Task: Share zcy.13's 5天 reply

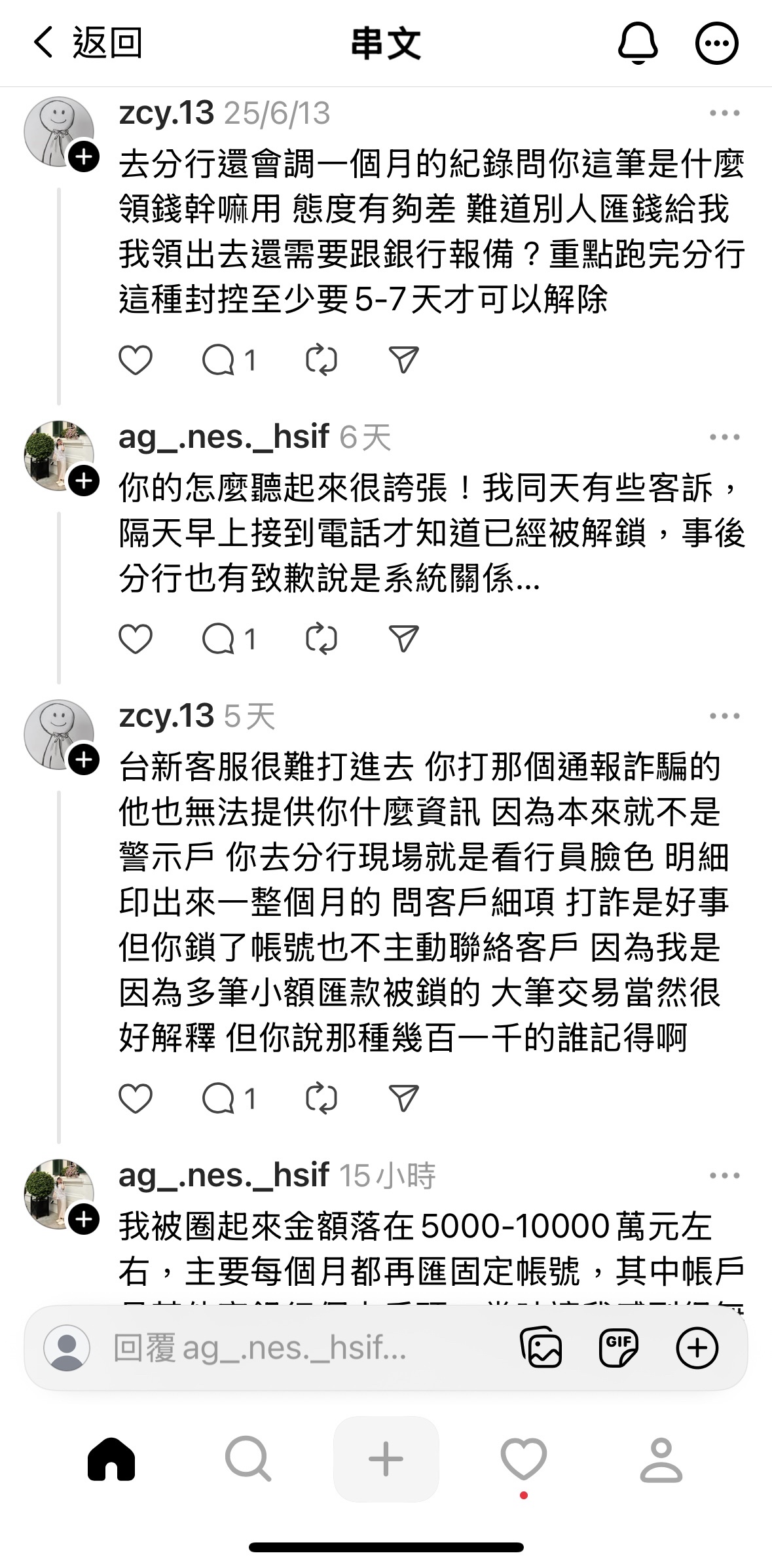Action: click(x=403, y=1099)
